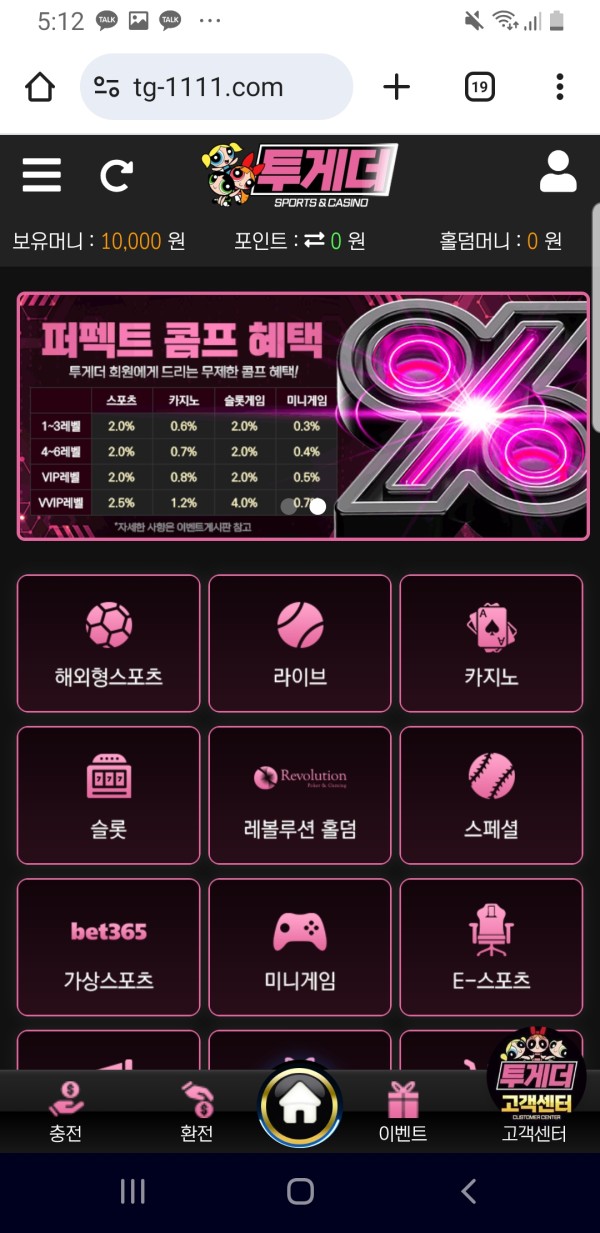Open the 가상스포츠 bet365 tile
The height and width of the screenshot is (1233, 600).
tap(108, 947)
